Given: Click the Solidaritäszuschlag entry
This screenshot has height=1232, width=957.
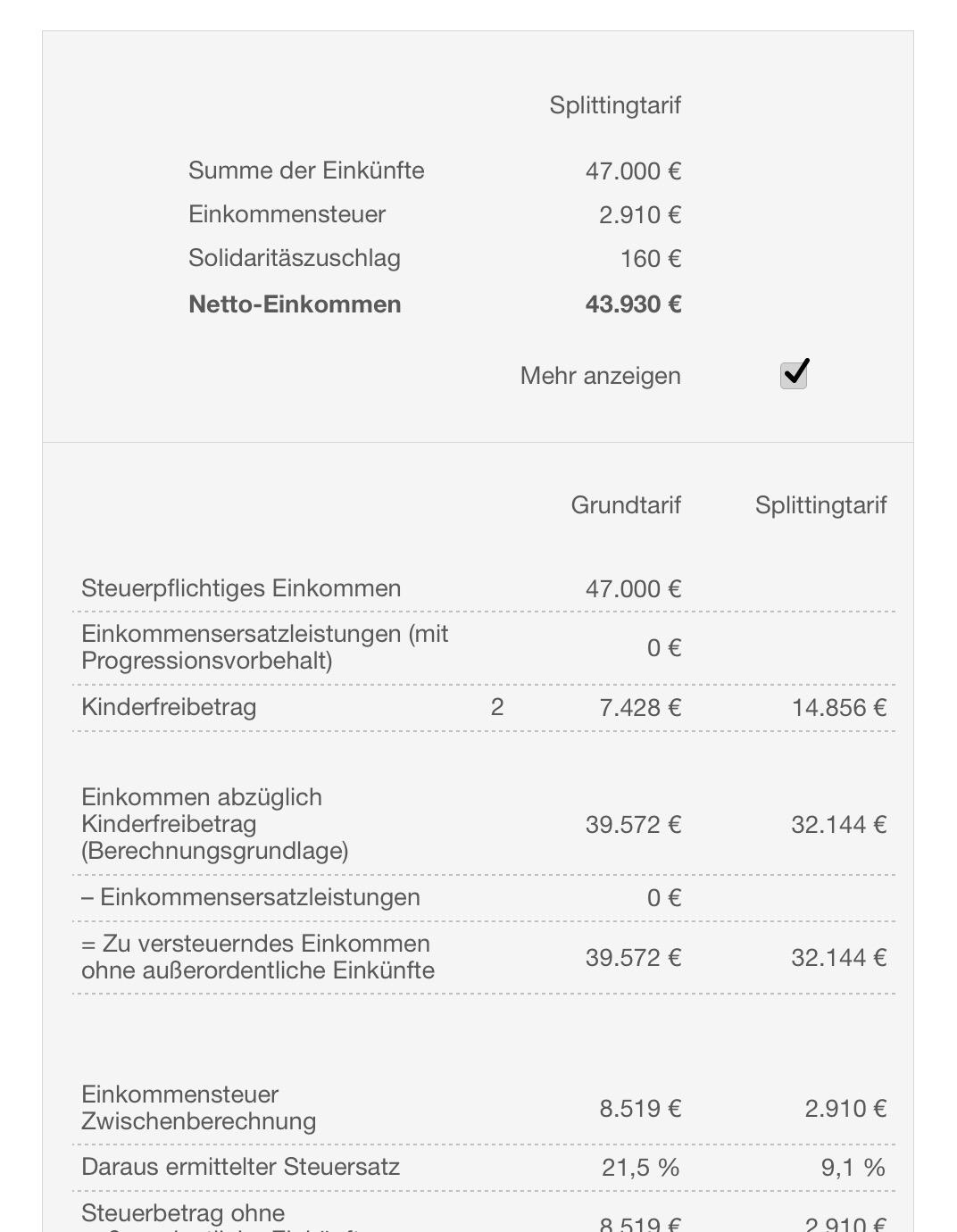Looking at the screenshot, I should coord(295,258).
